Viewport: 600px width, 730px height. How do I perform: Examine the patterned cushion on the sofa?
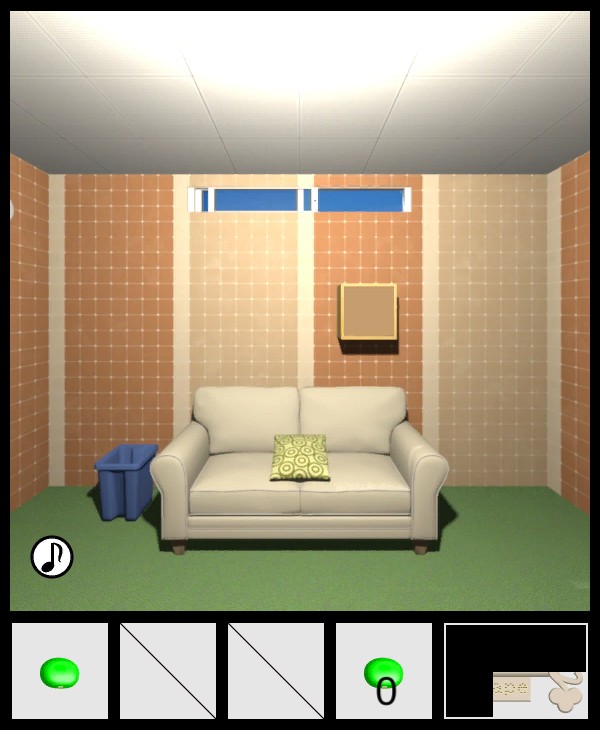[299, 457]
